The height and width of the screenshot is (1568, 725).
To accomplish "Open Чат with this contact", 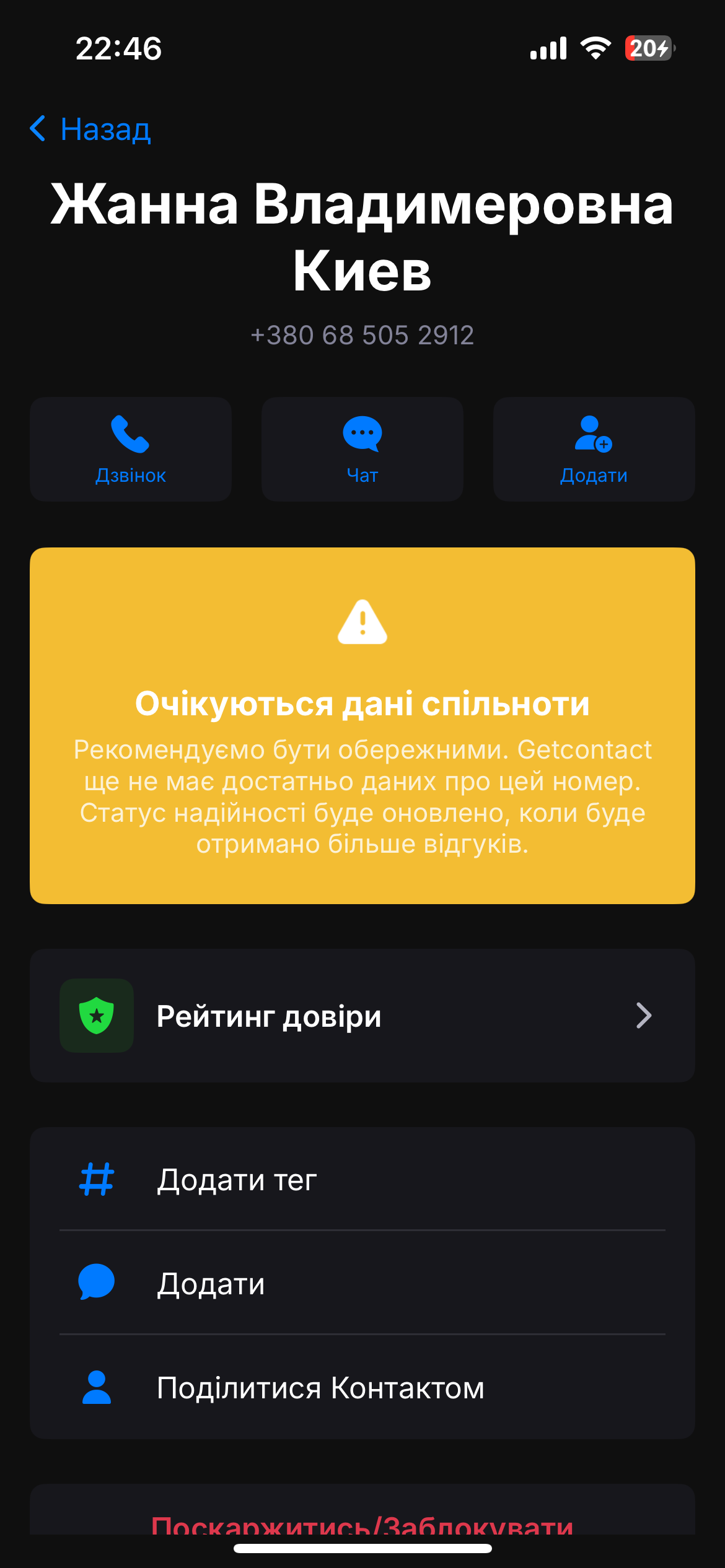I will coord(362,449).
